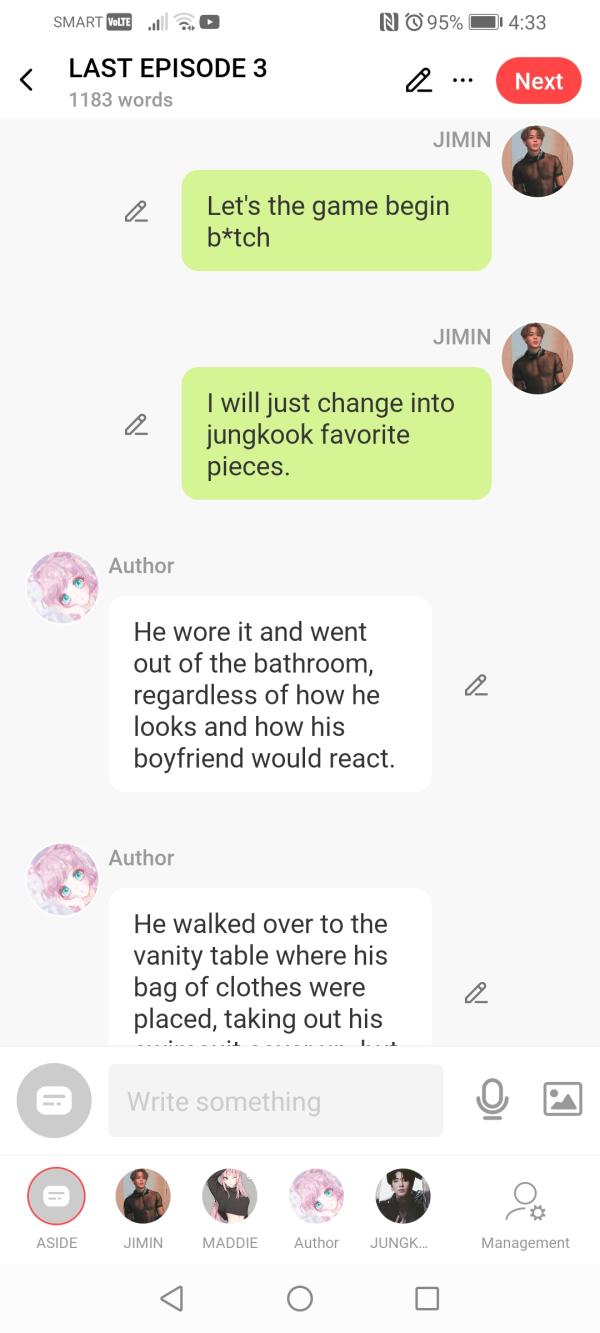Viewport: 600px width, 1333px height.
Task: Edit the episode title with the pencil icon
Action: click(418, 81)
